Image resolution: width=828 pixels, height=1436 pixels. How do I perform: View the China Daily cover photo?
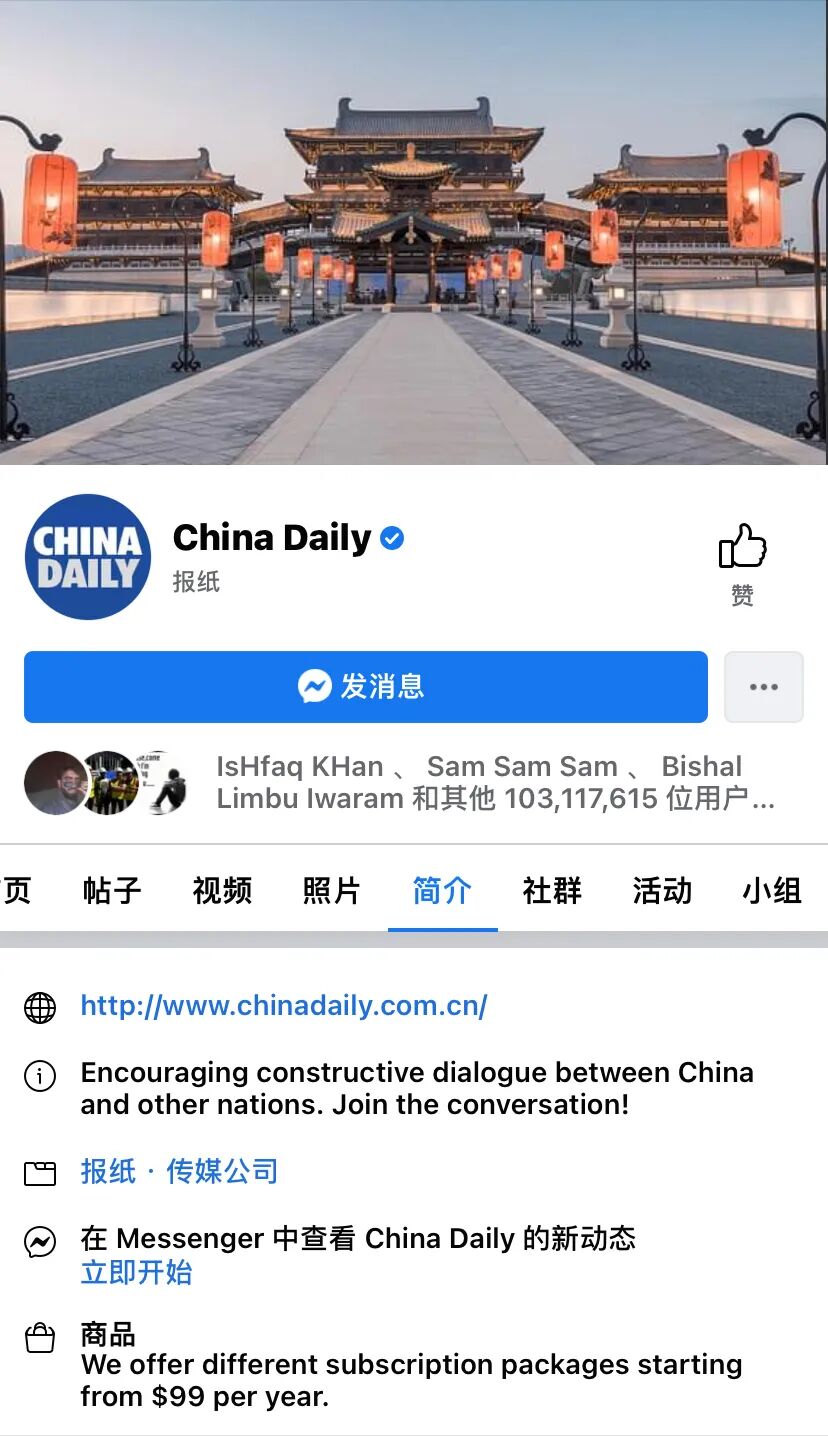414,232
